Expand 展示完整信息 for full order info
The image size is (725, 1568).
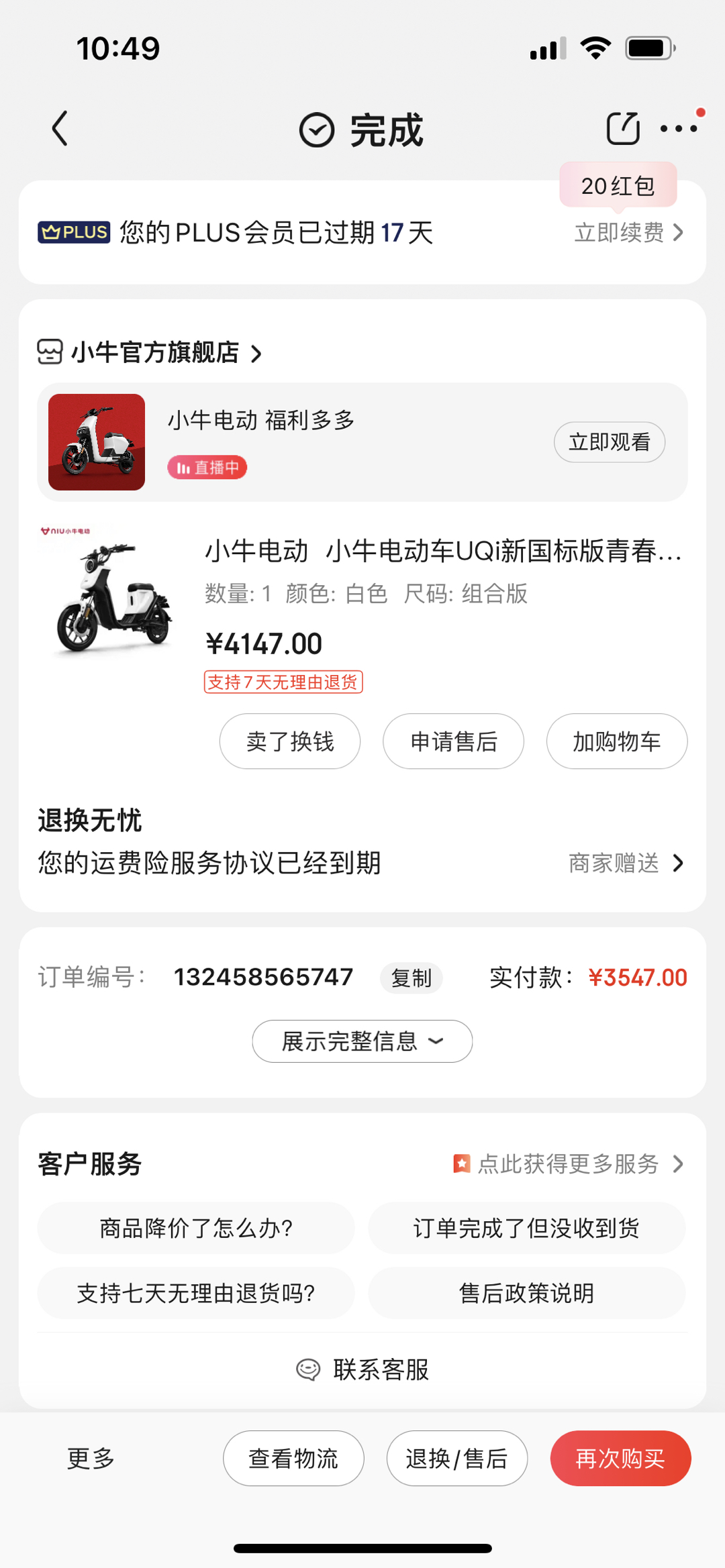coord(362,1041)
